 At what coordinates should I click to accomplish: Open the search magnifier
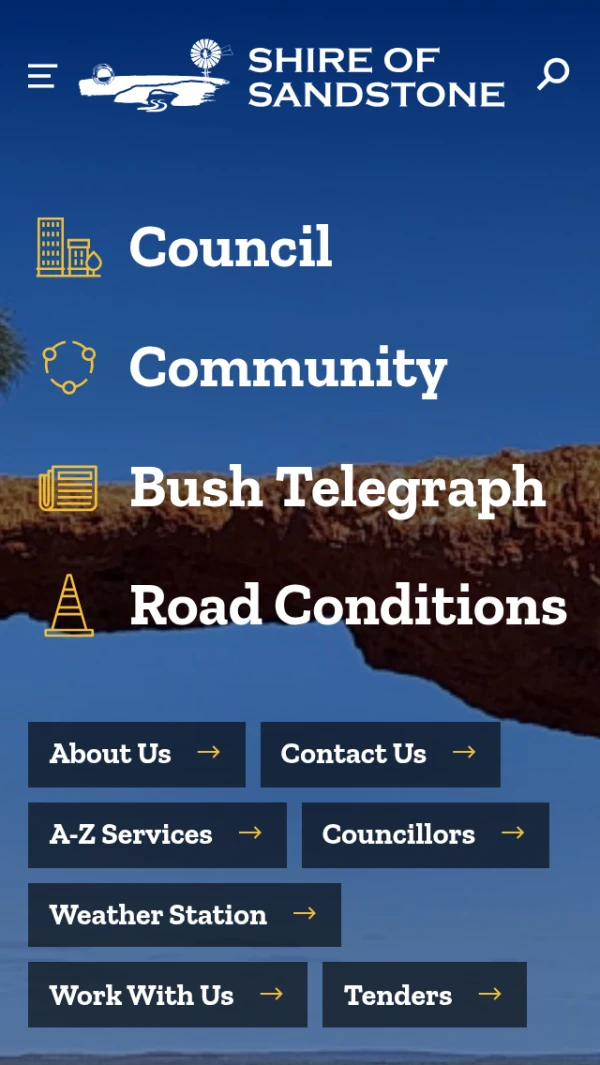(553, 74)
